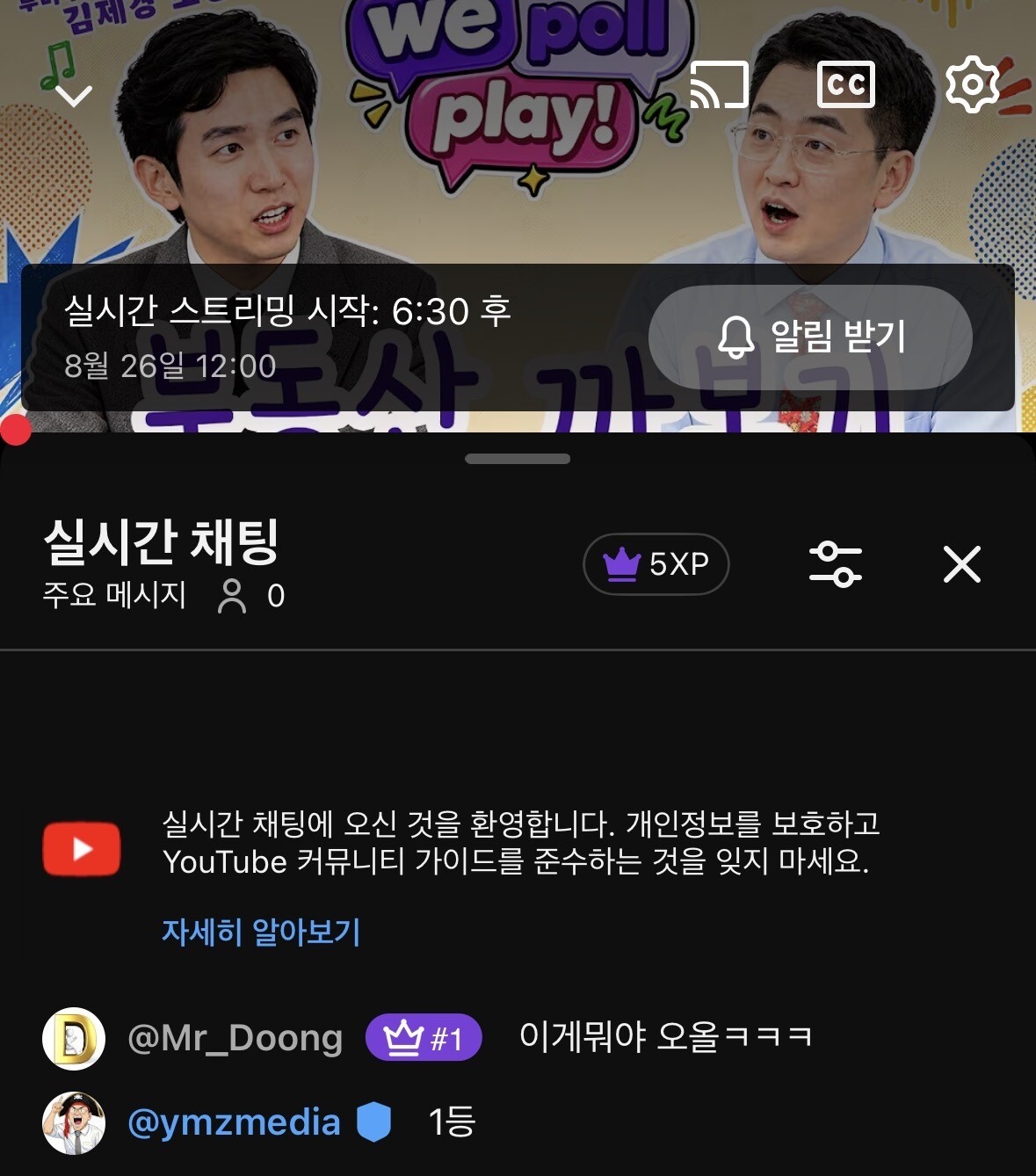Open 자세히 알아보기 link
Screen dimensions: 1036x1176
click(x=261, y=932)
